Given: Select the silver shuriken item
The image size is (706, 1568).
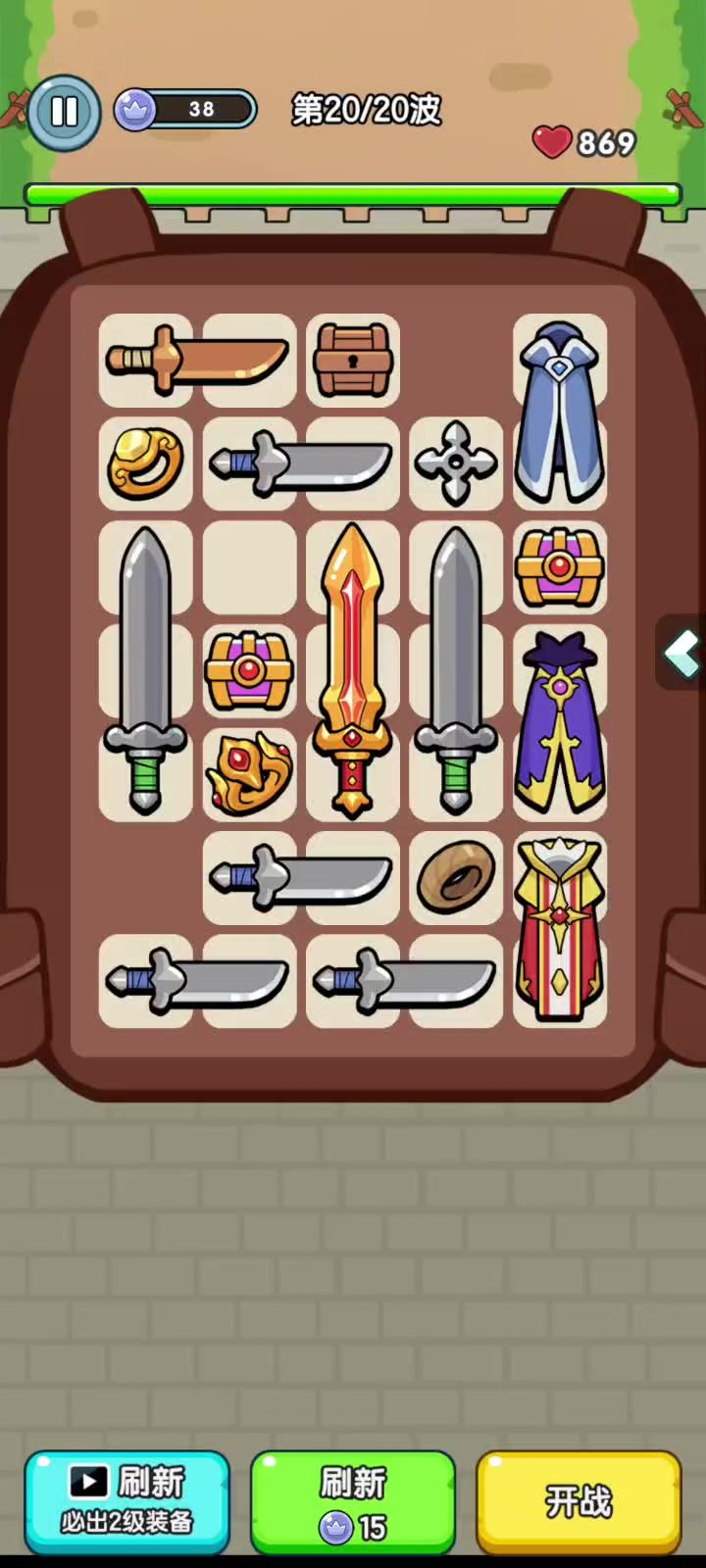Looking at the screenshot, I should point(456,463).
